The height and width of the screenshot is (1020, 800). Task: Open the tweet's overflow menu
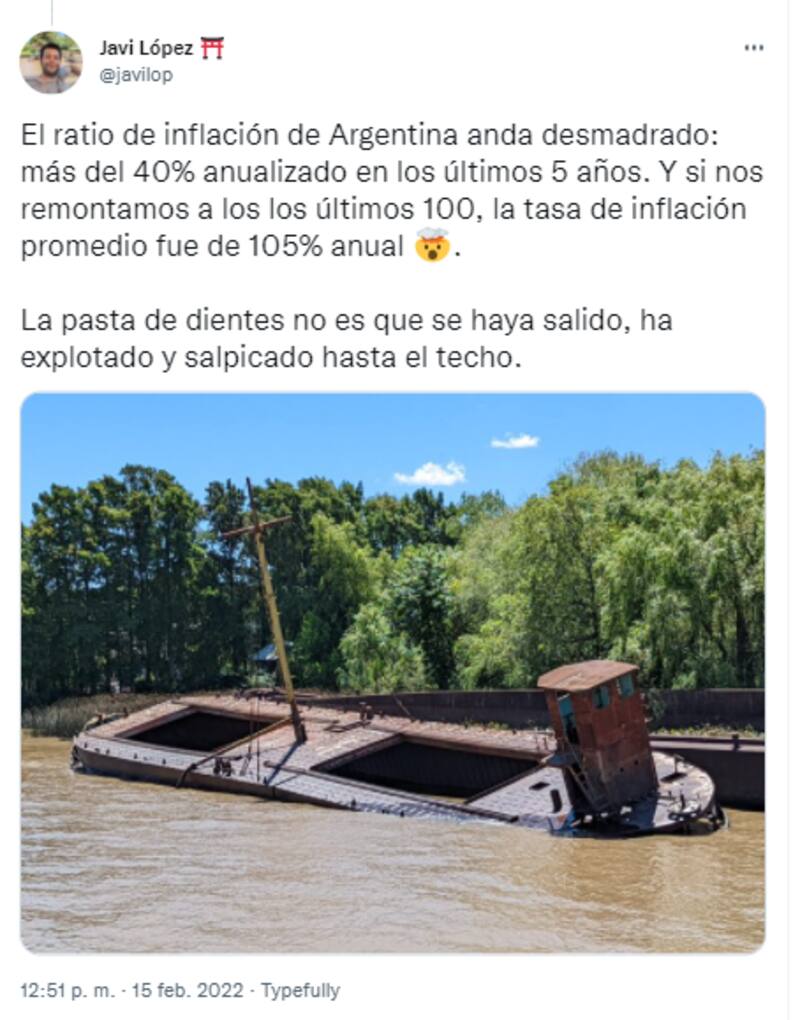pyautogui.click(x=754, y=48)
